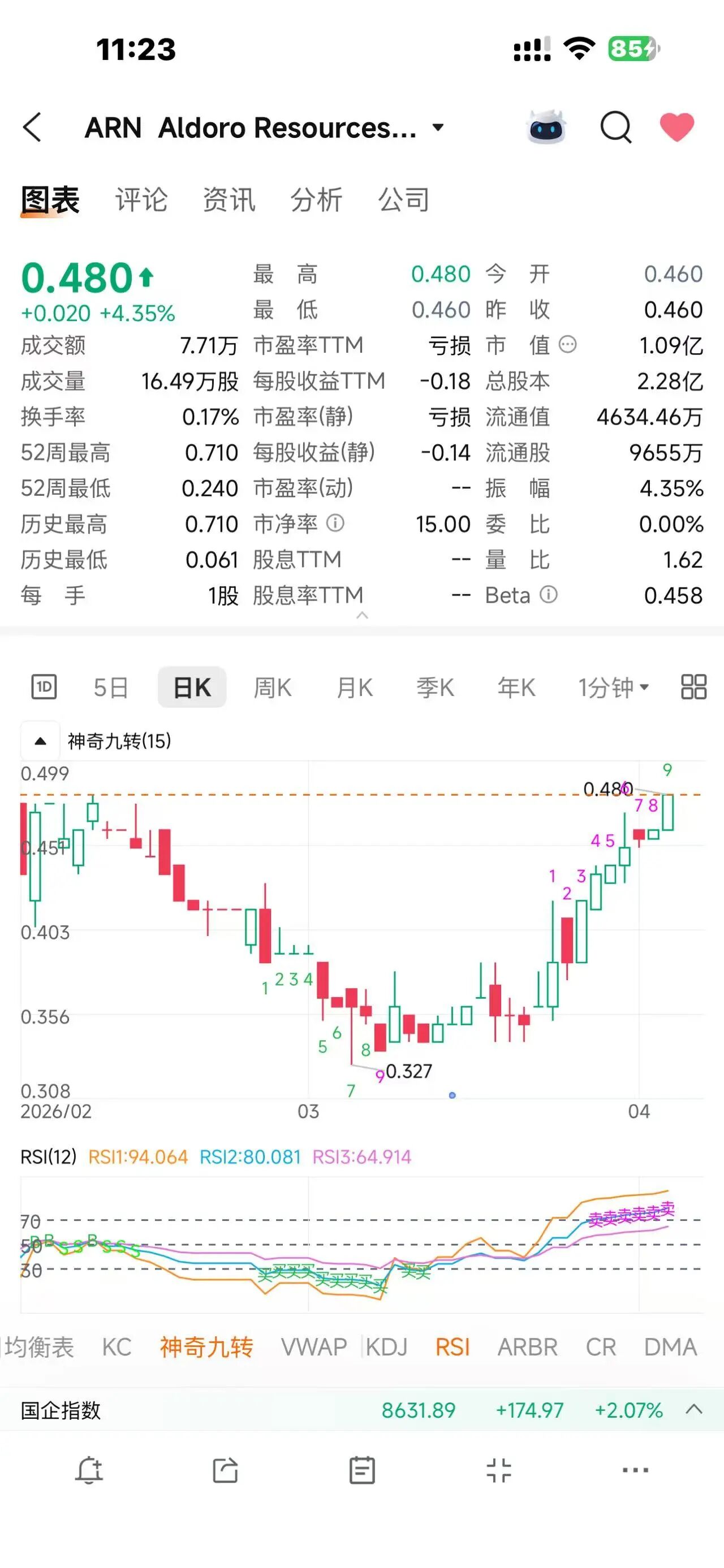724x1568 pixels.
Task: Select the VWAP indicator
Action: (313, 1347)
